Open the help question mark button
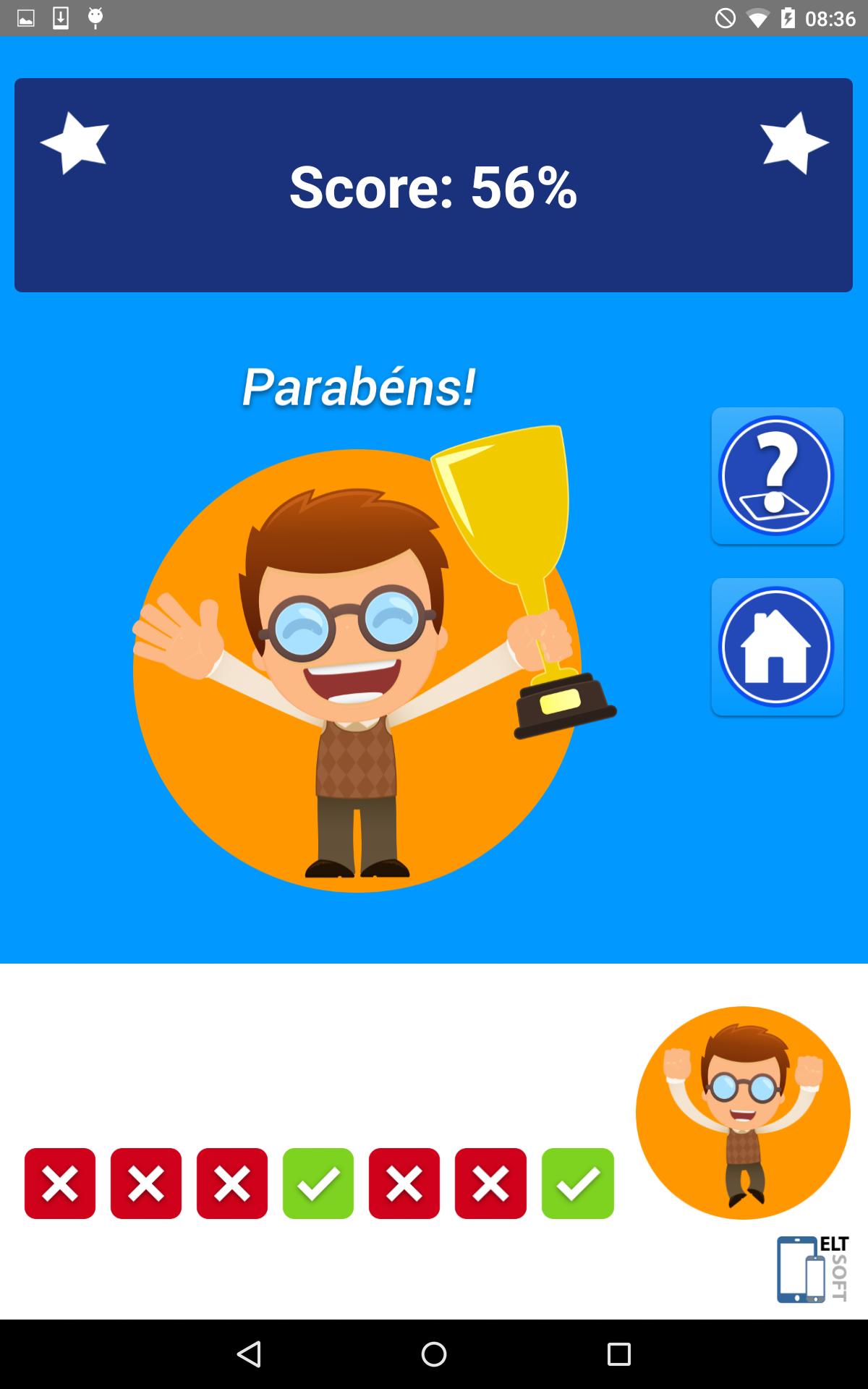This screenshot has width=868, height=1389. pyautogui.click(x=778, y=475)
